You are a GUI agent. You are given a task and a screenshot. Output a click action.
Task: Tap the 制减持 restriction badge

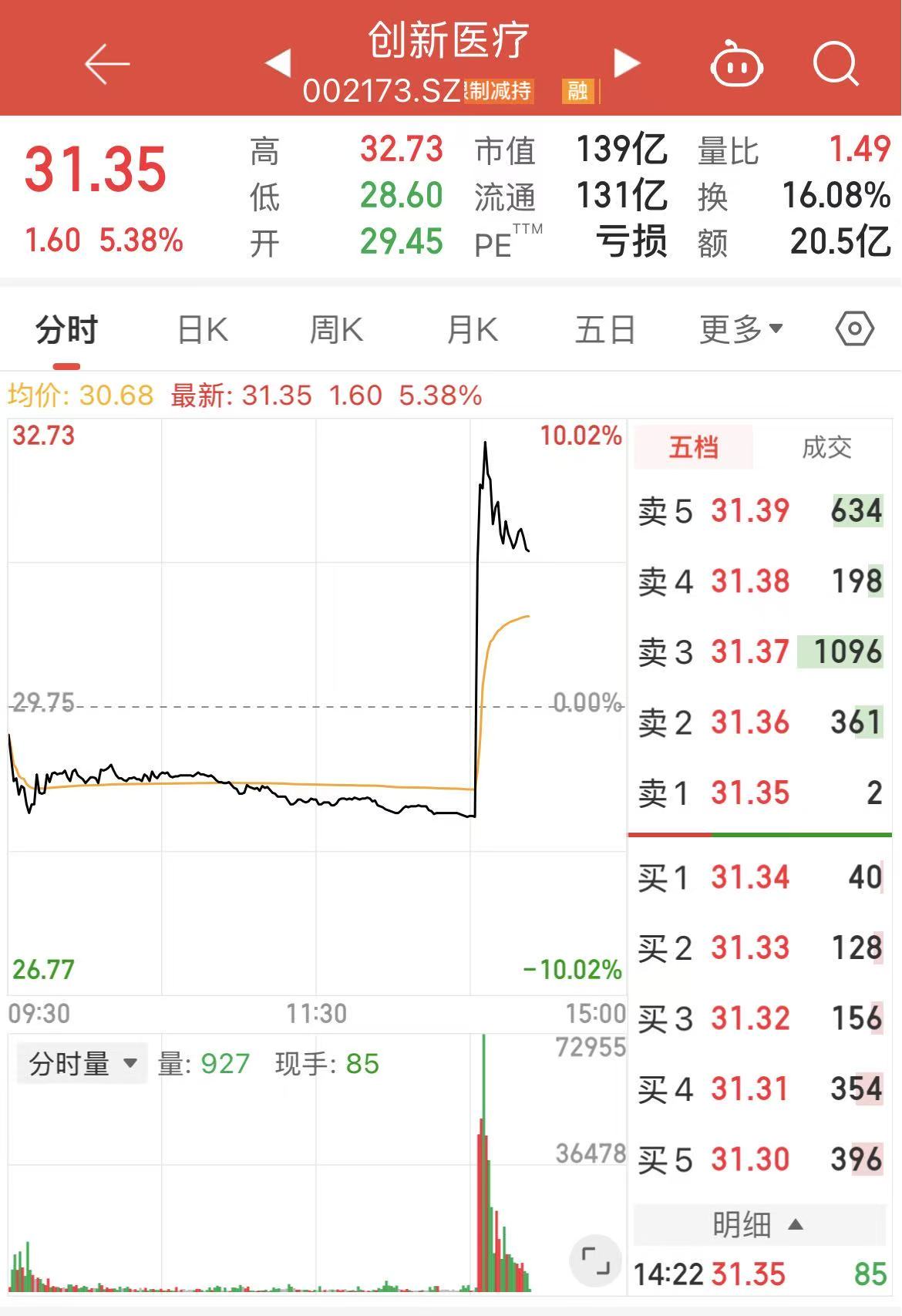pyautogui.click(x=497, y=91)
